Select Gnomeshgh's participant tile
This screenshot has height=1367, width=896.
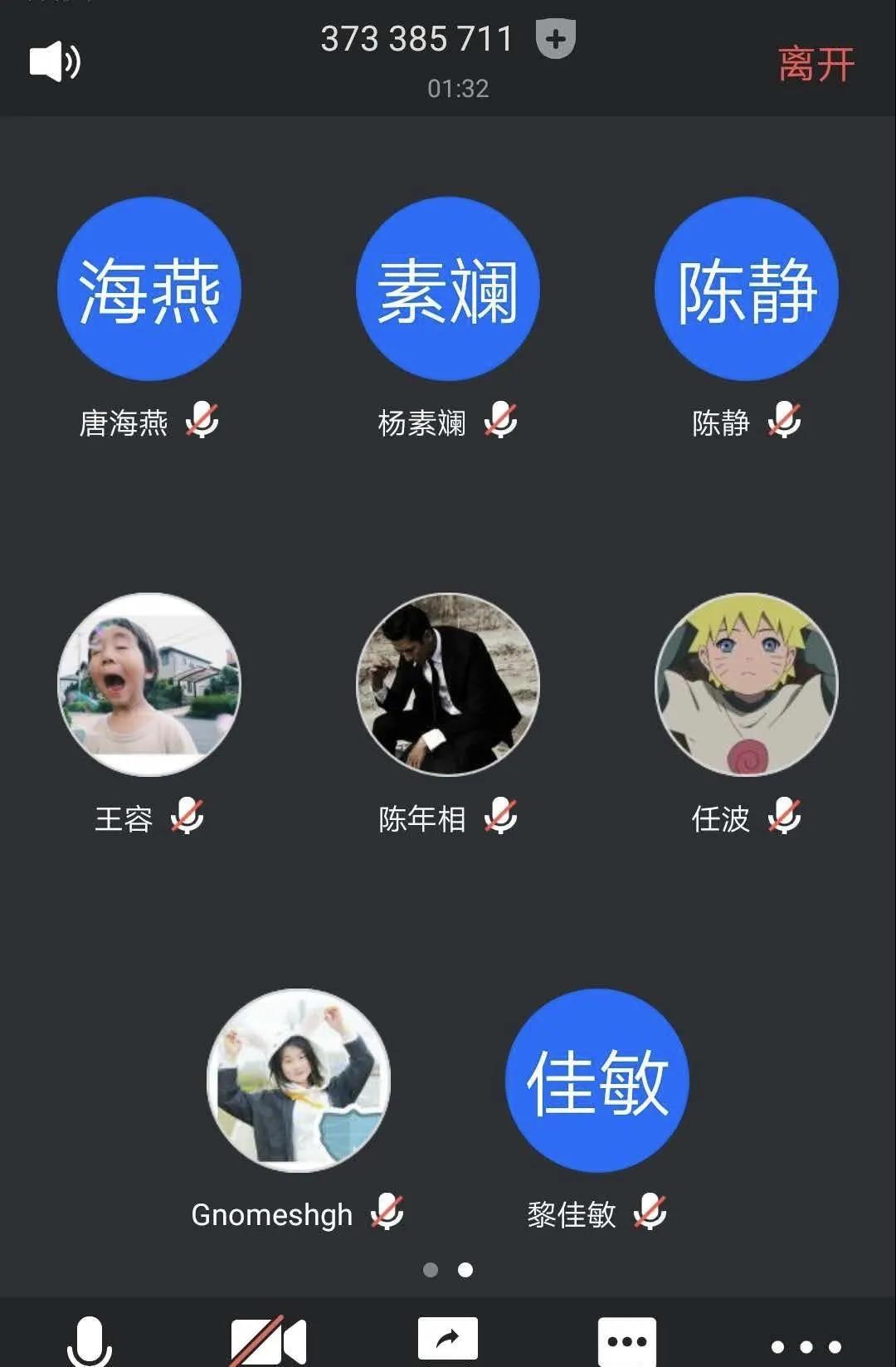(299, 1080)
